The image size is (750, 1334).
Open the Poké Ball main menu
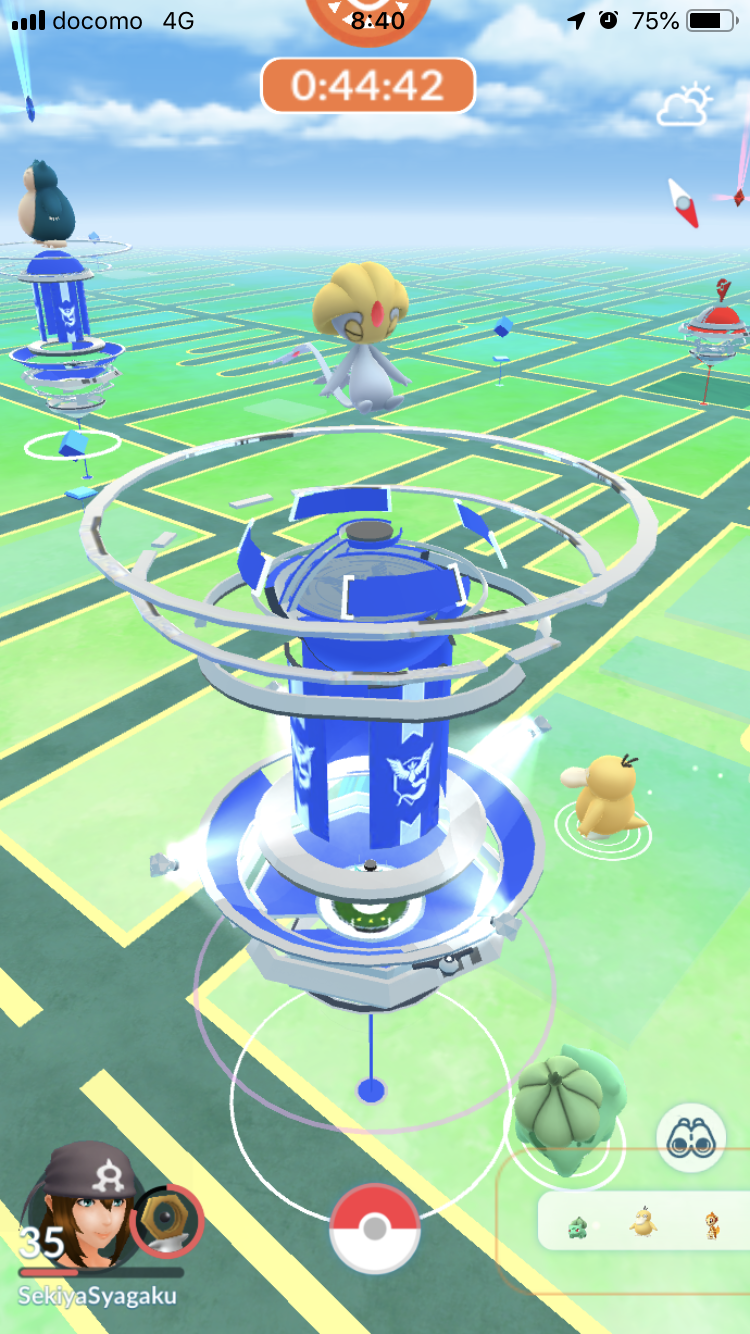[374, 1228]
